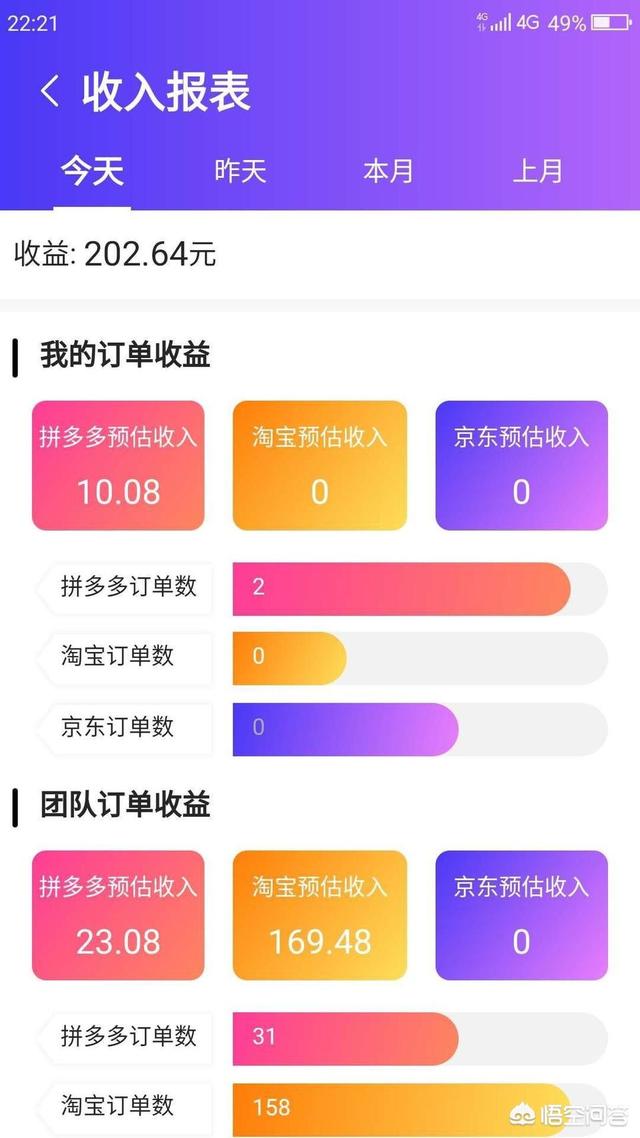Select the 今天 tab
This screenshot has width=640, height=1138.
click(92, 171)
